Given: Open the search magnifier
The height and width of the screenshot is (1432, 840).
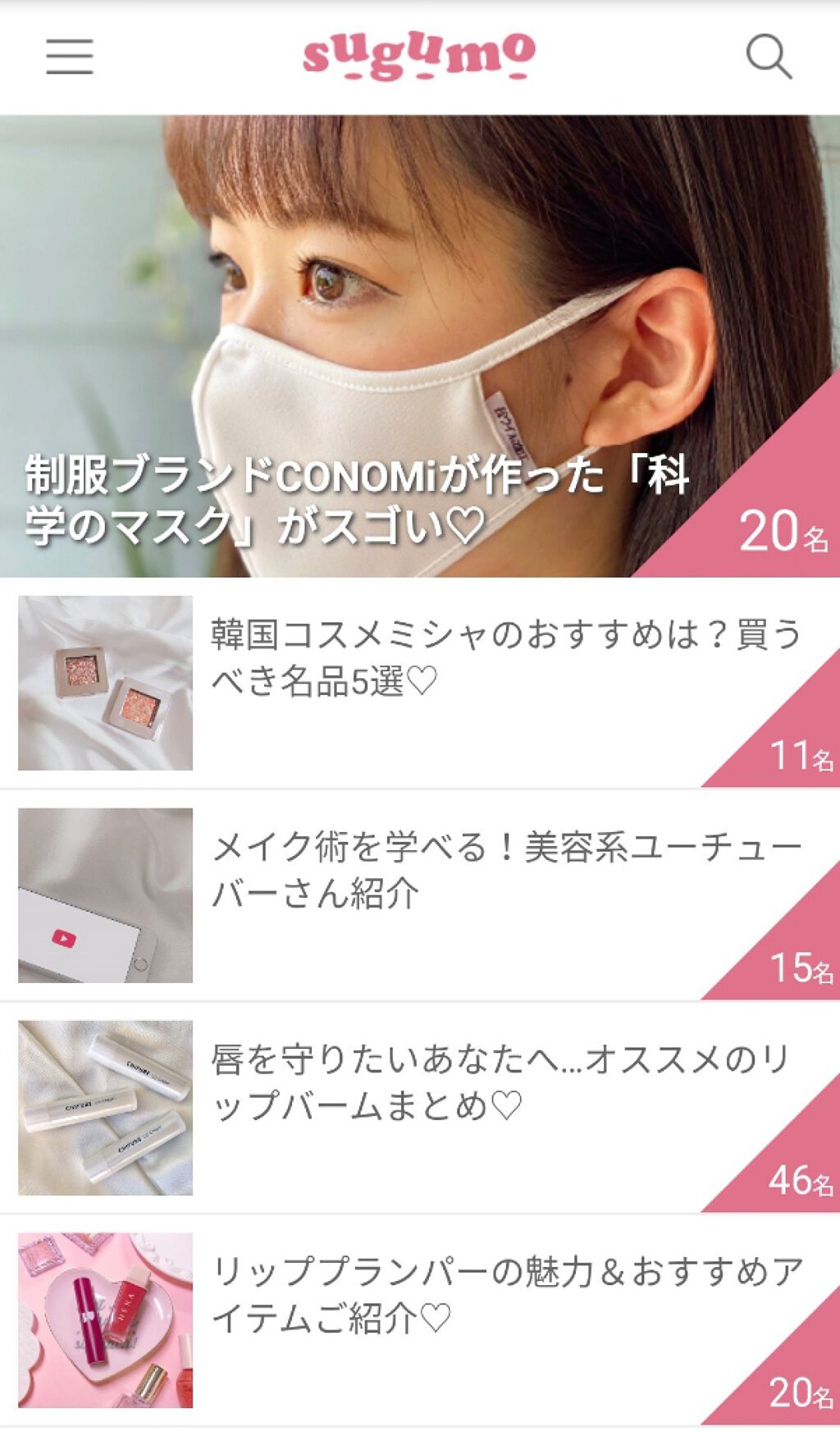Looking at the screenshot, I should pos(769,57).
